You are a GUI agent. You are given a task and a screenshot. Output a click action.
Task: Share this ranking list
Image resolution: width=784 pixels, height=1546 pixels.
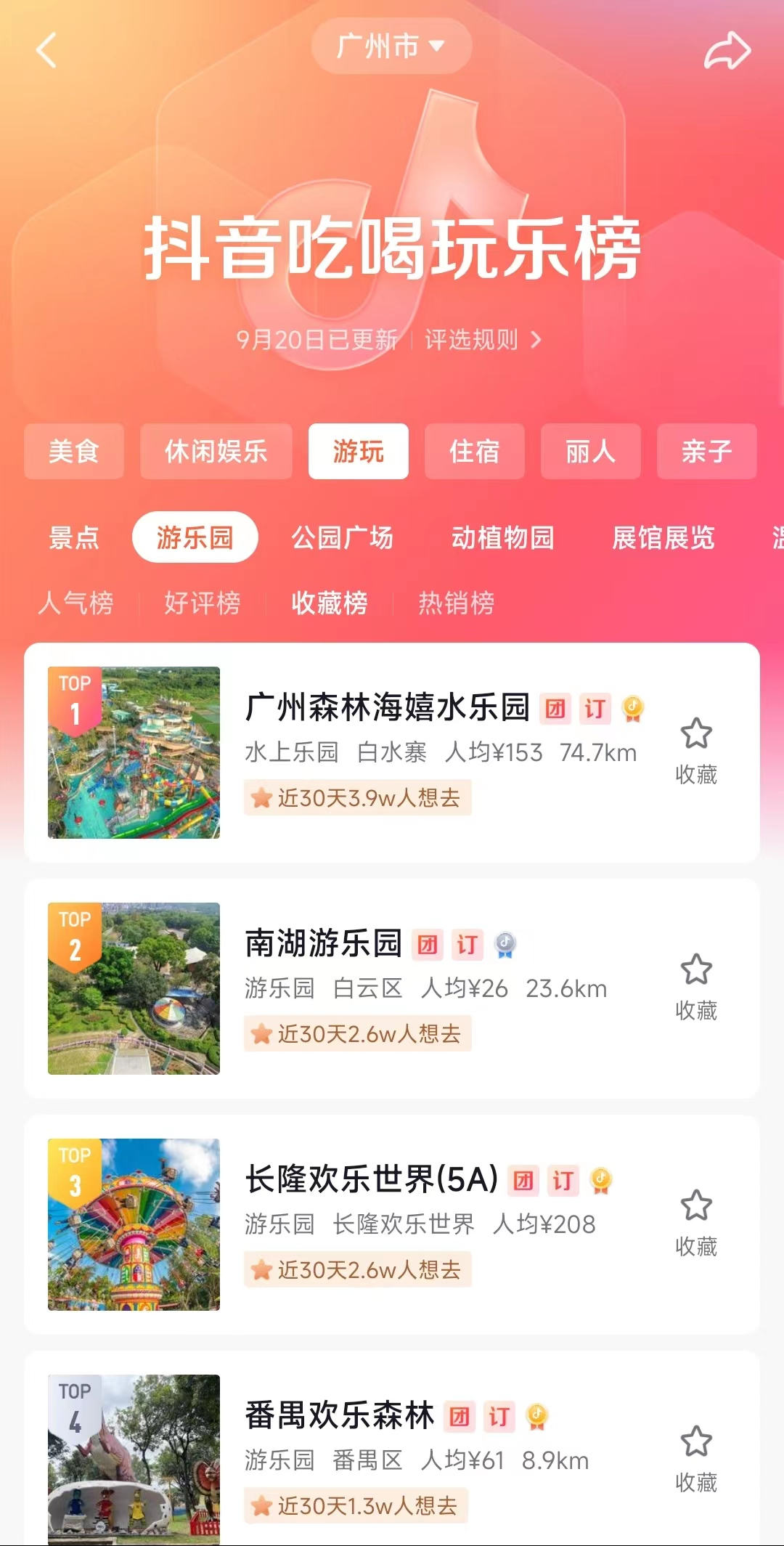pos(727,51)
